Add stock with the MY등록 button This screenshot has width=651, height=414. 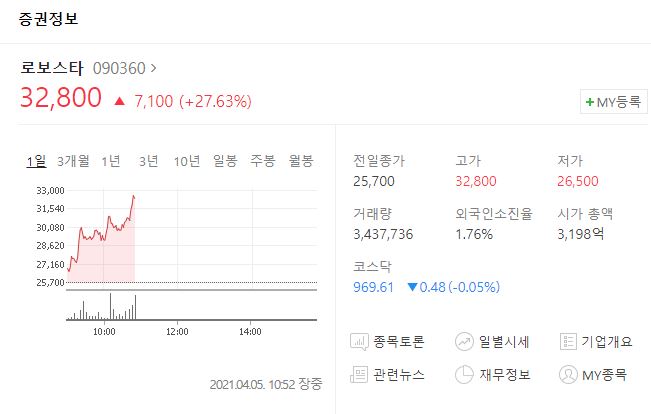[612, 103]
